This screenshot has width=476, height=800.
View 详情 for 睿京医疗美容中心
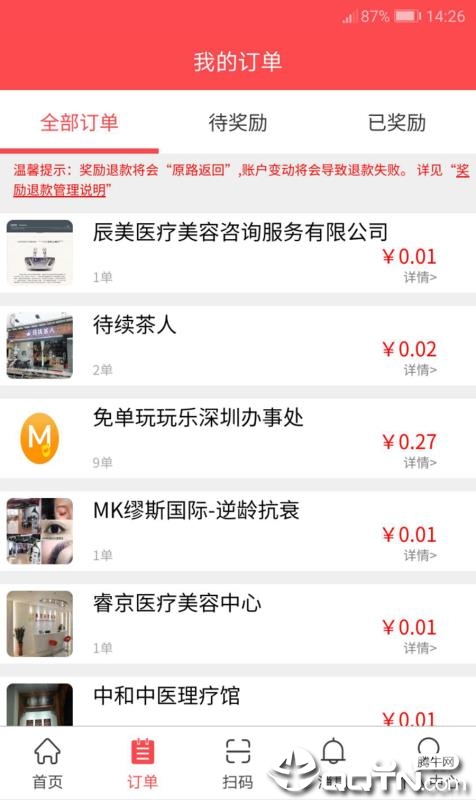point(420,648)
